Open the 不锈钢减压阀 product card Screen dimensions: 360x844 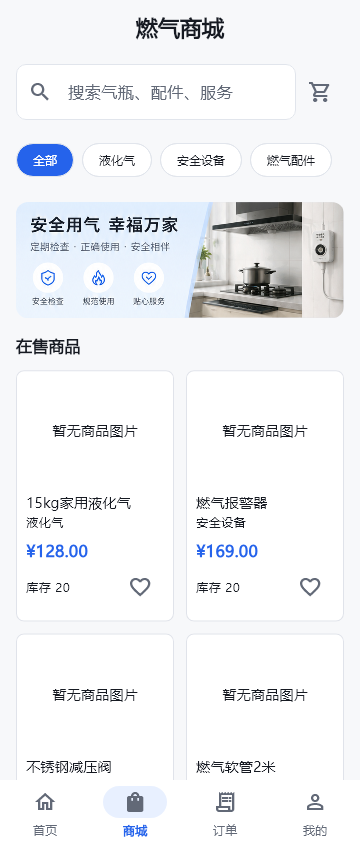click(95, 707)
